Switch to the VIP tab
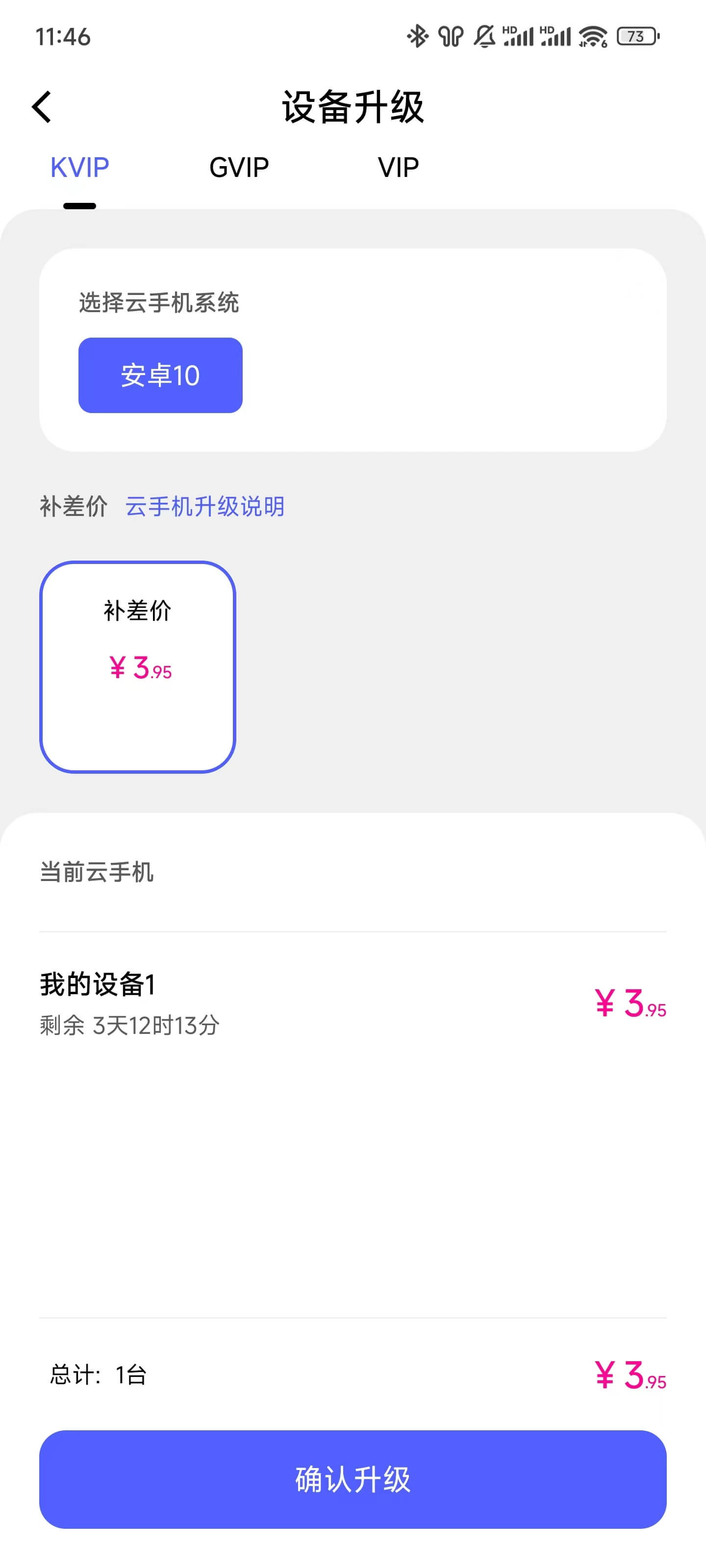The image size is (706, 1568). [x=398, y=166]
